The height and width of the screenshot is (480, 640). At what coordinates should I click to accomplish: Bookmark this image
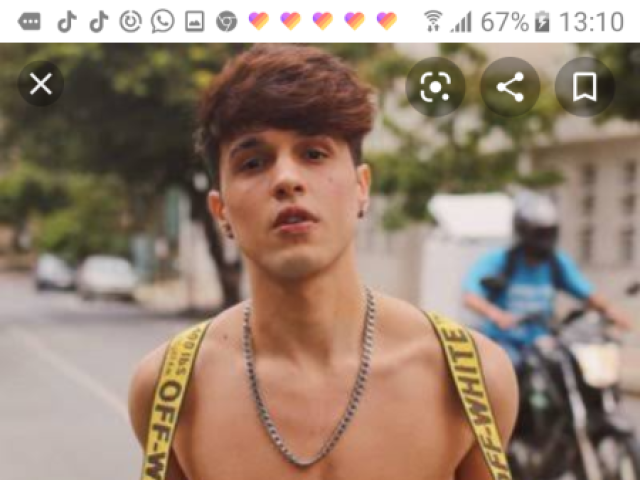pyautogui.click(x=585, y=87)
